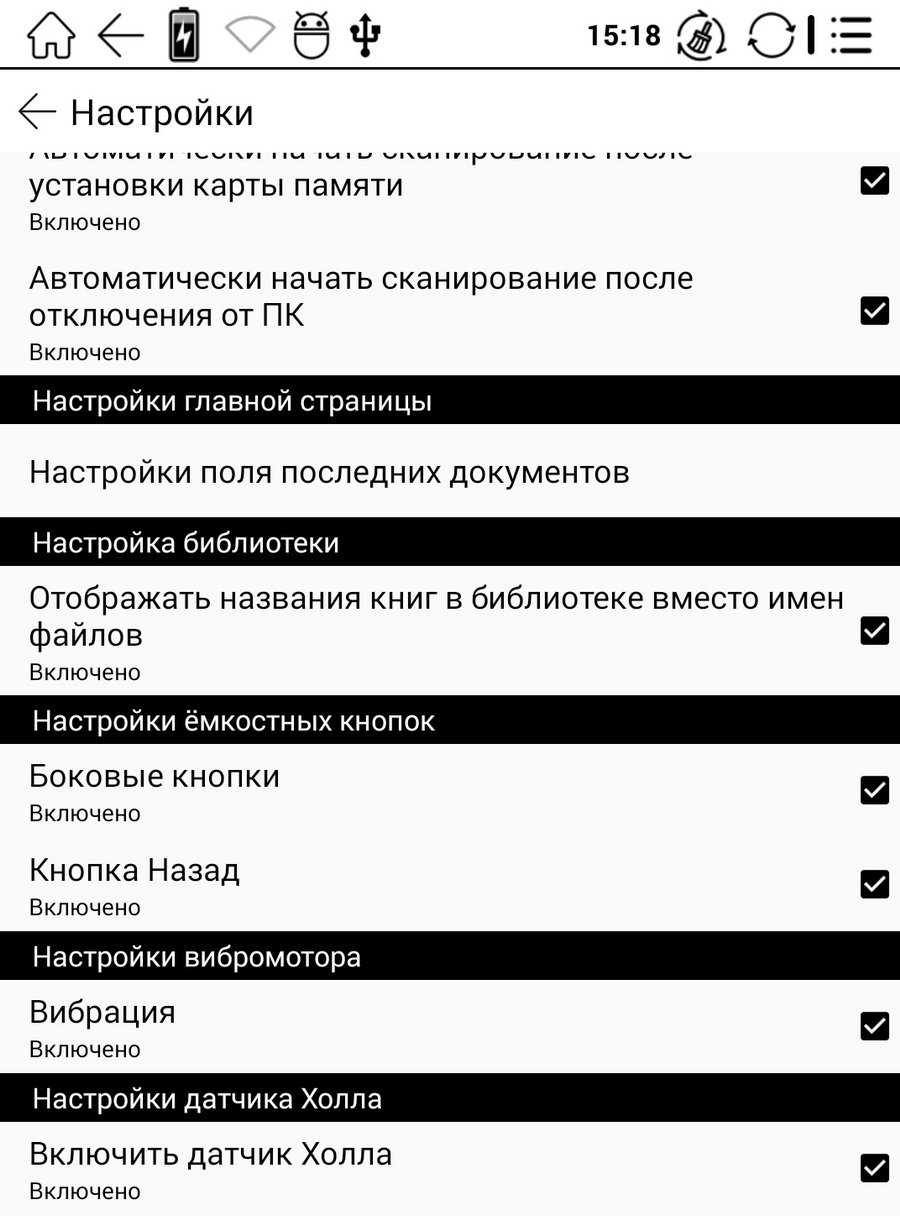The width and height of the screenshot is (900, 1216).
Task: Uncheck Включить датчик Холла
Action: (x=874, y=1168)
